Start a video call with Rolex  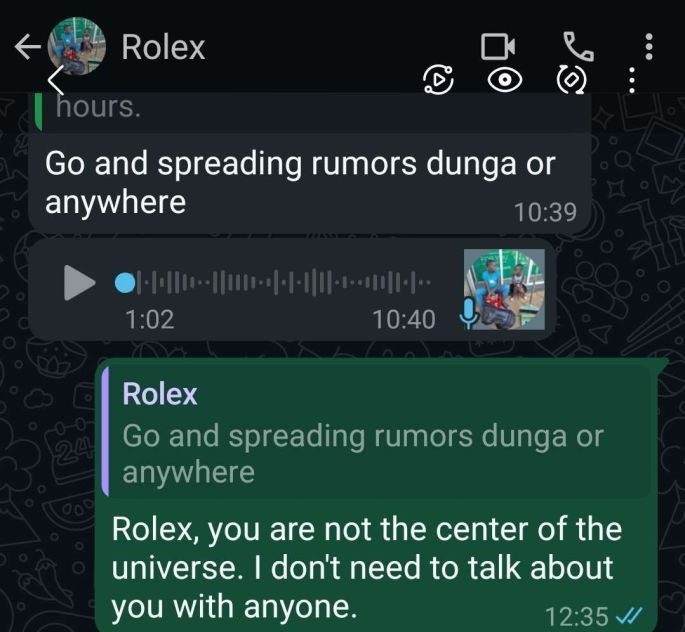pyautogui.click(x=497, y=46)
